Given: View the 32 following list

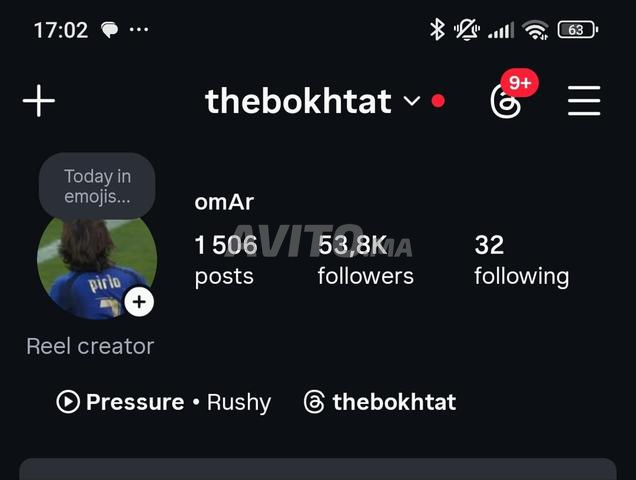Looking at the screenshot, I should [521, 260].
